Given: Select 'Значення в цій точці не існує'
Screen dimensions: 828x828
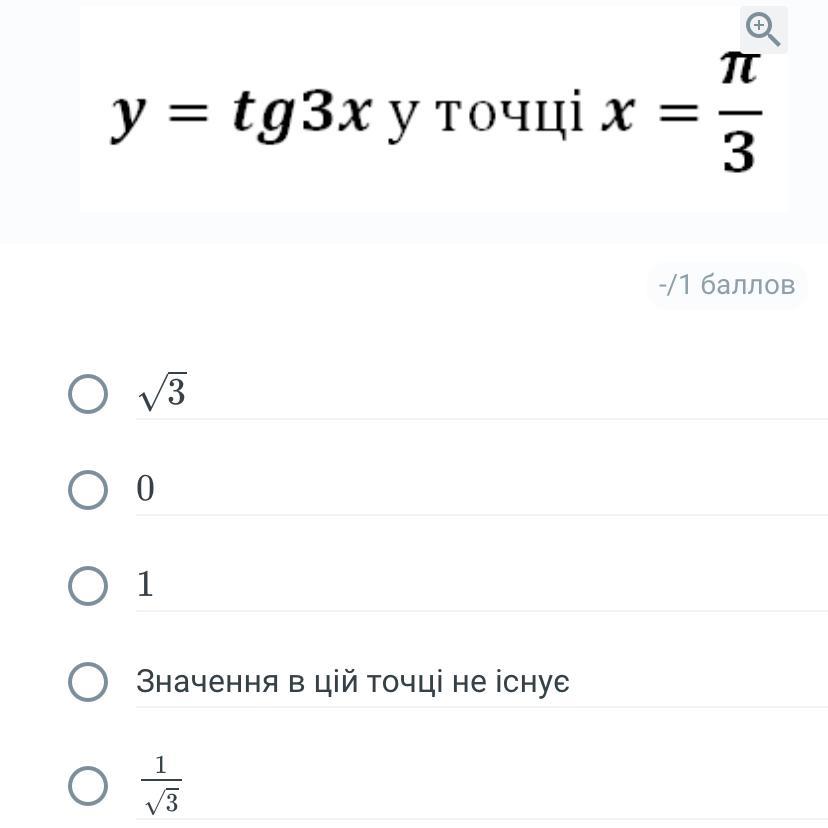Looking at the screenshot, I should point(88,682).
